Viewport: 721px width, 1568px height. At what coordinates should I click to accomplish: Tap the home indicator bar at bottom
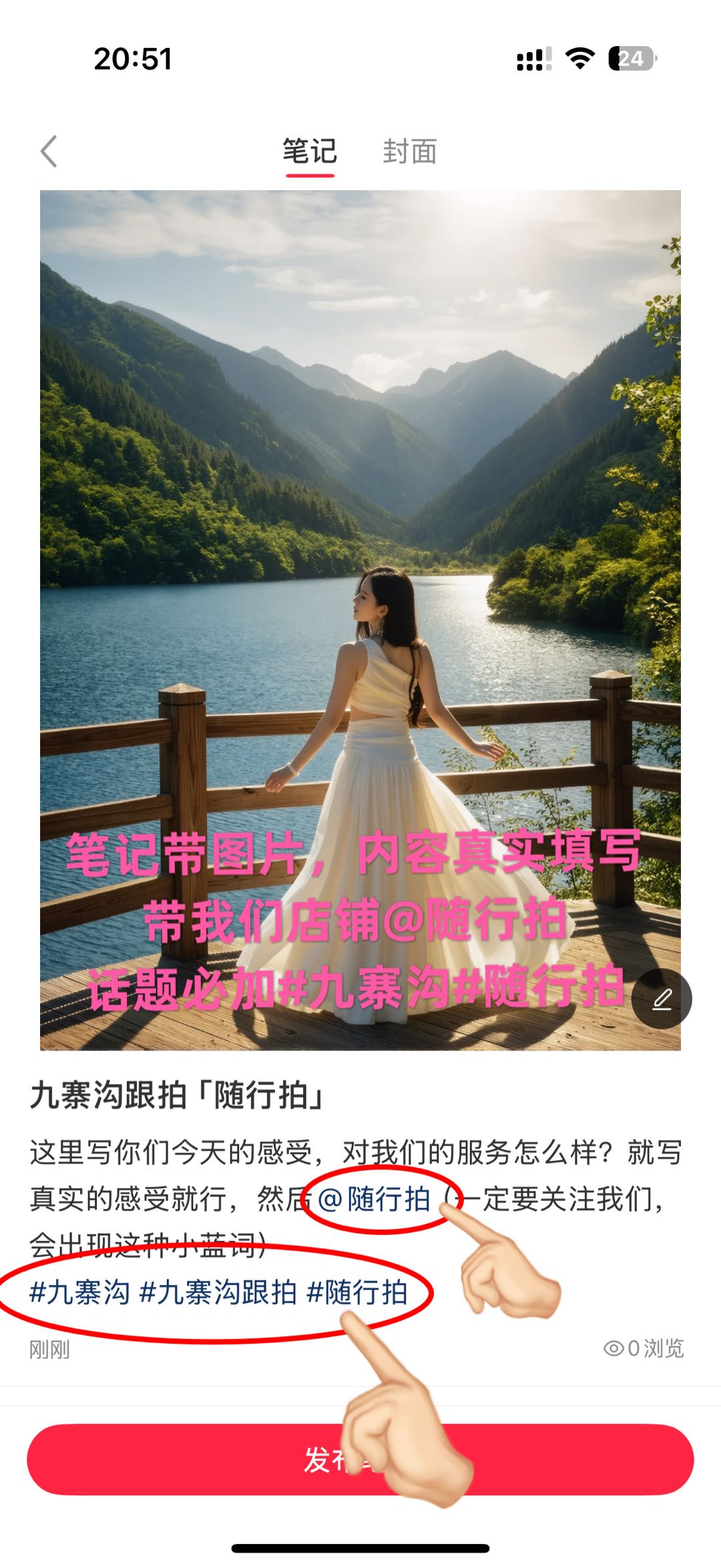[360, 1548]
